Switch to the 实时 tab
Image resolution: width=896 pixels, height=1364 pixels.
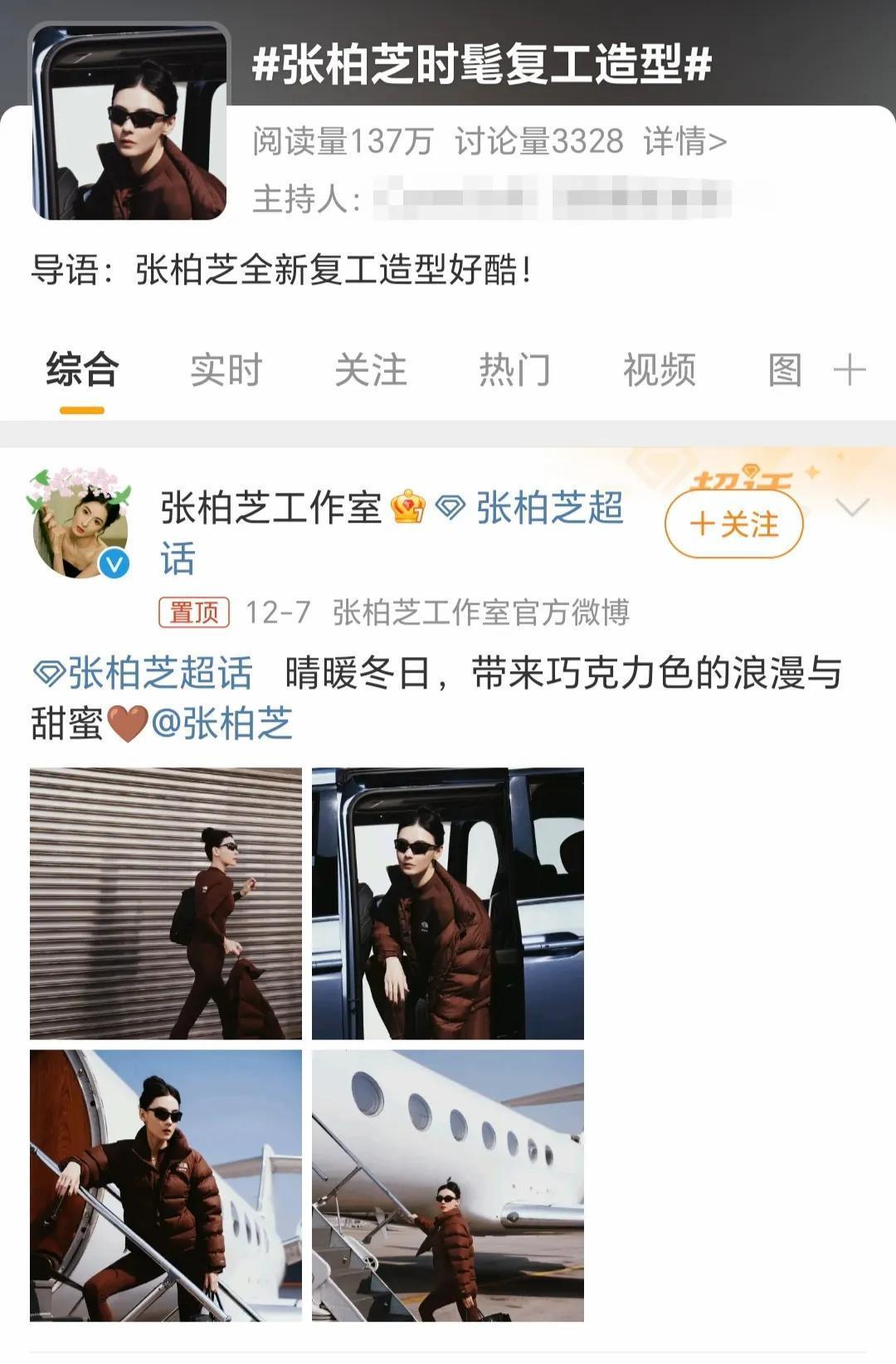click(x=226, y=370)
